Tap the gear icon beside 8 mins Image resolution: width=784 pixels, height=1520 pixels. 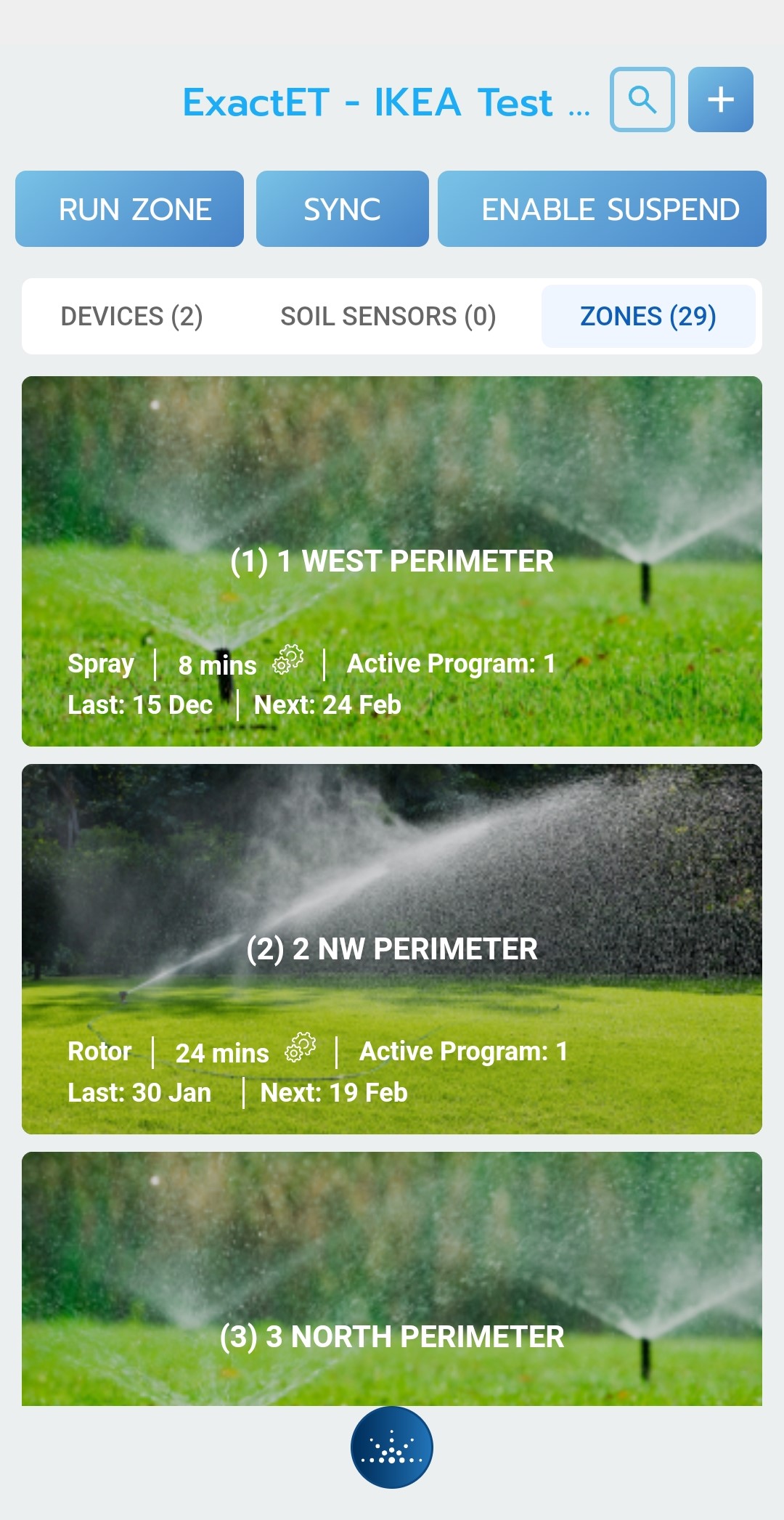click(288, 661)
